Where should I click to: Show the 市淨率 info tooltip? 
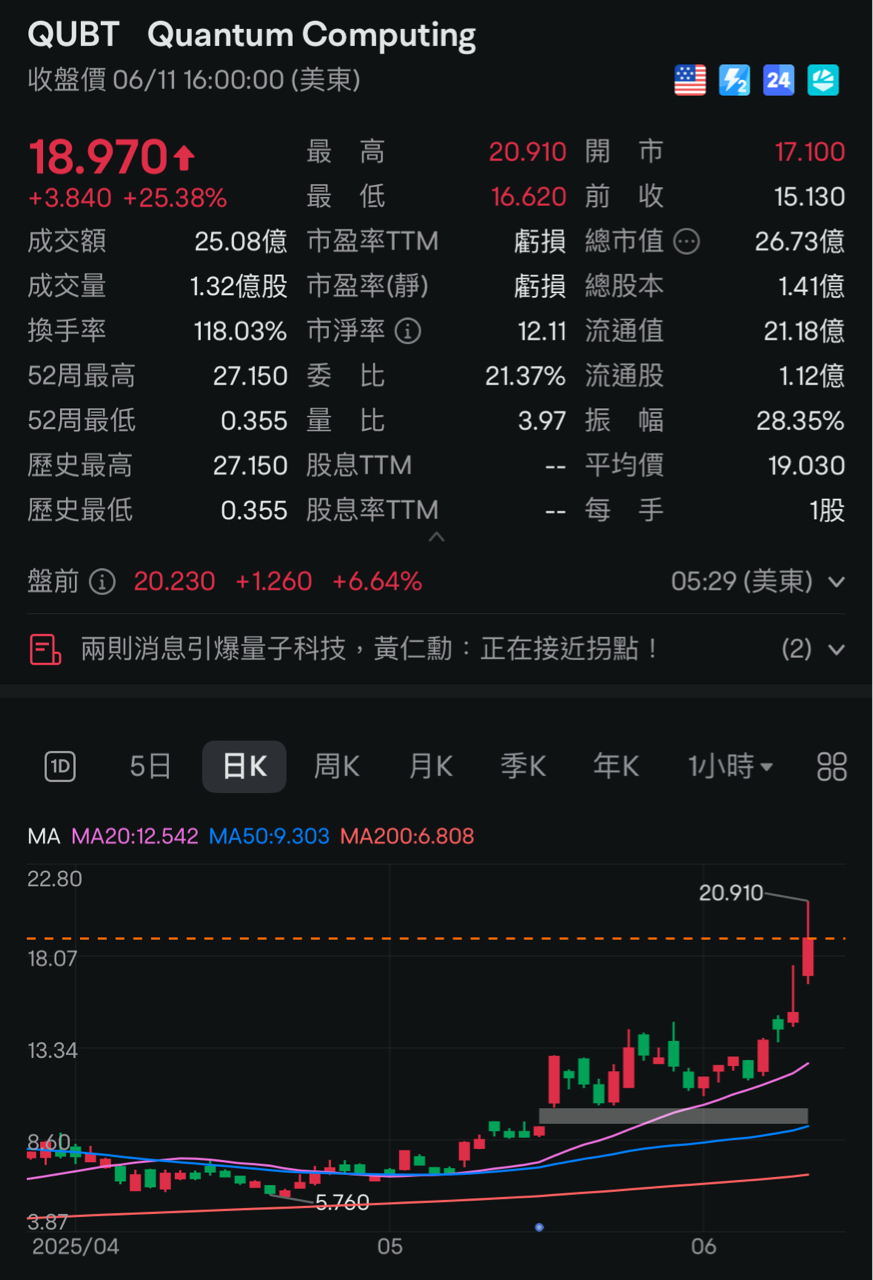[409, 331]
